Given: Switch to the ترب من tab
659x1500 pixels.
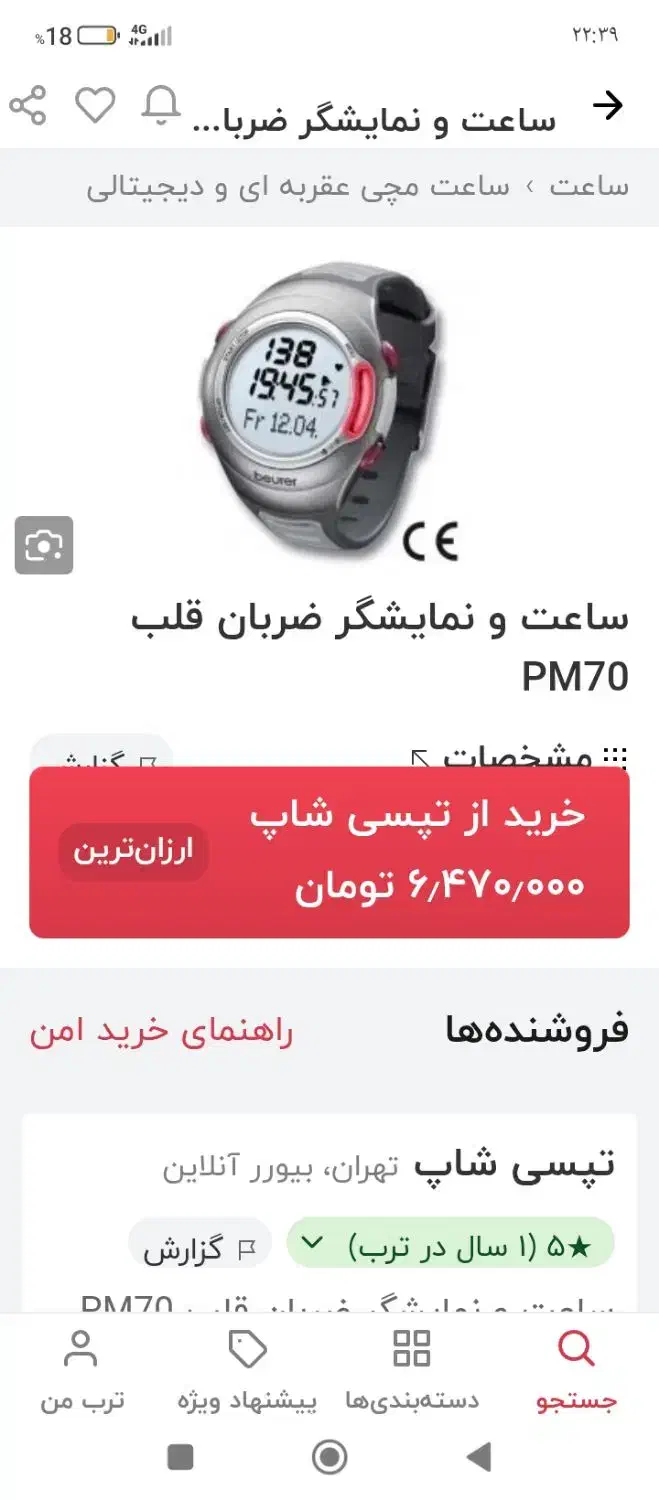Looking at the screenshot, I should [81, 1372].
